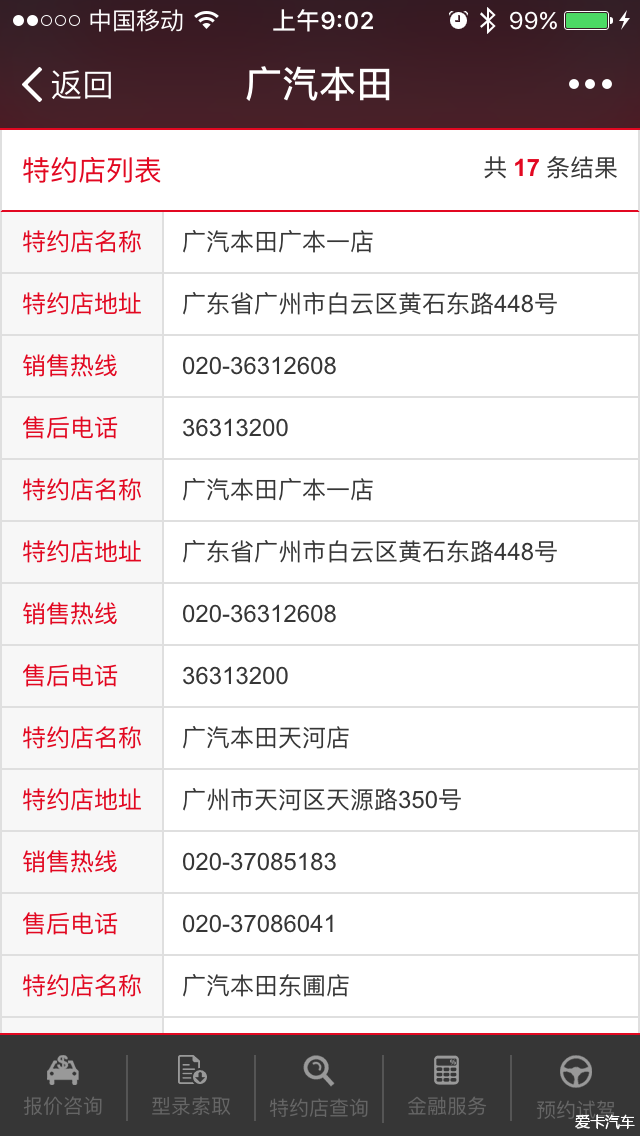
Task: Open 金融服务 in the bottom bar
Action: [446, 1087]
